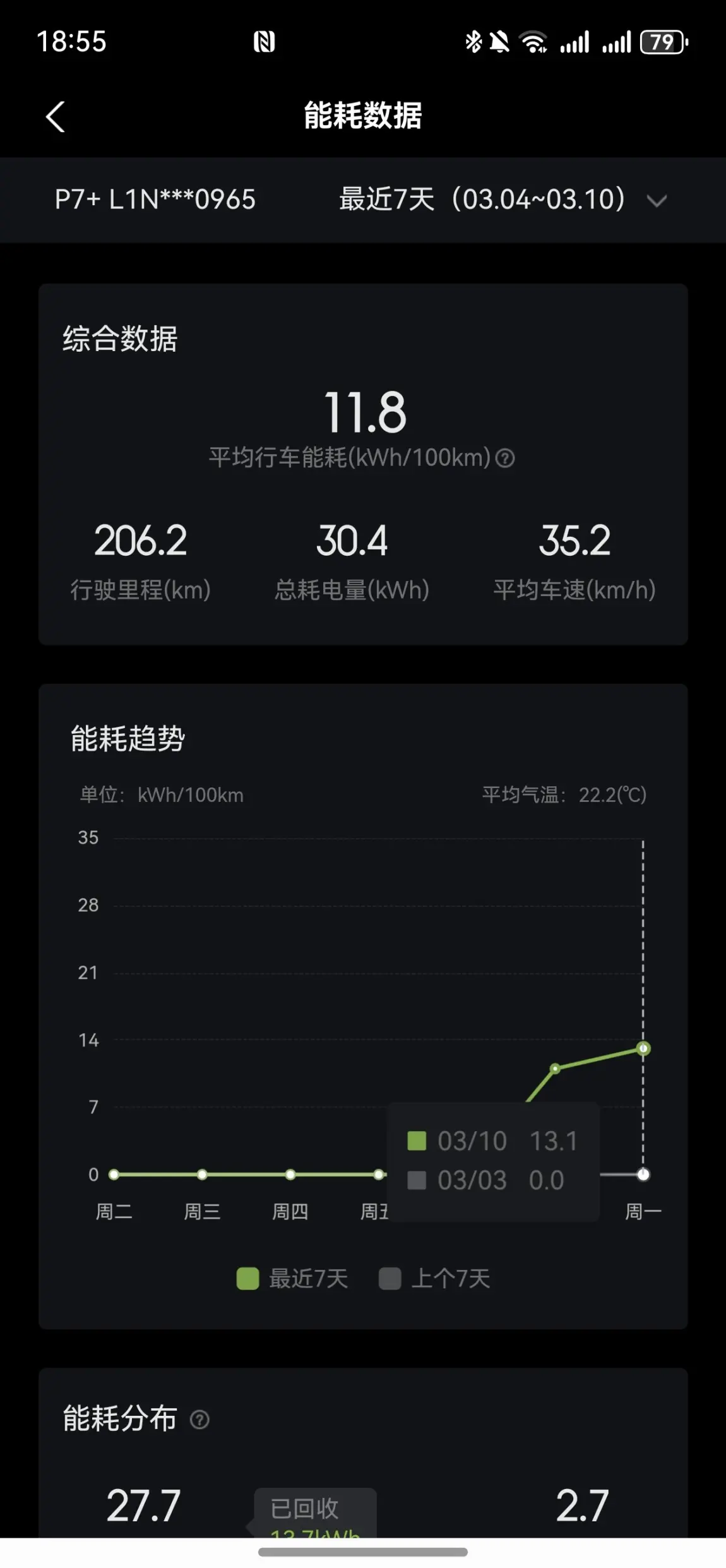Toggle the 上个7天 legend series

pyautogui.click(x=434, y=1279)
